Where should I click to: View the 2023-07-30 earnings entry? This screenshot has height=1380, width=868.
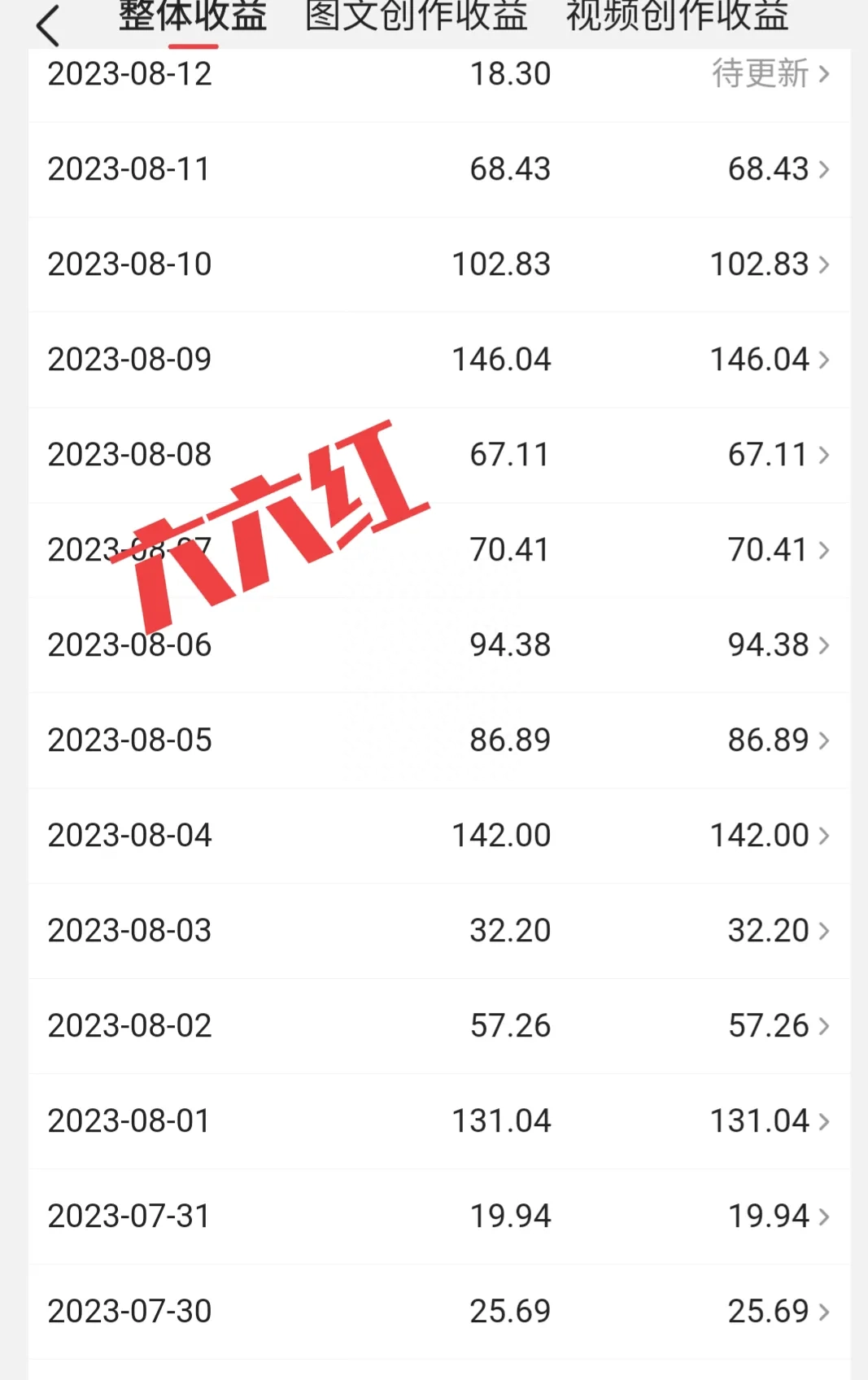point(439,1312)
